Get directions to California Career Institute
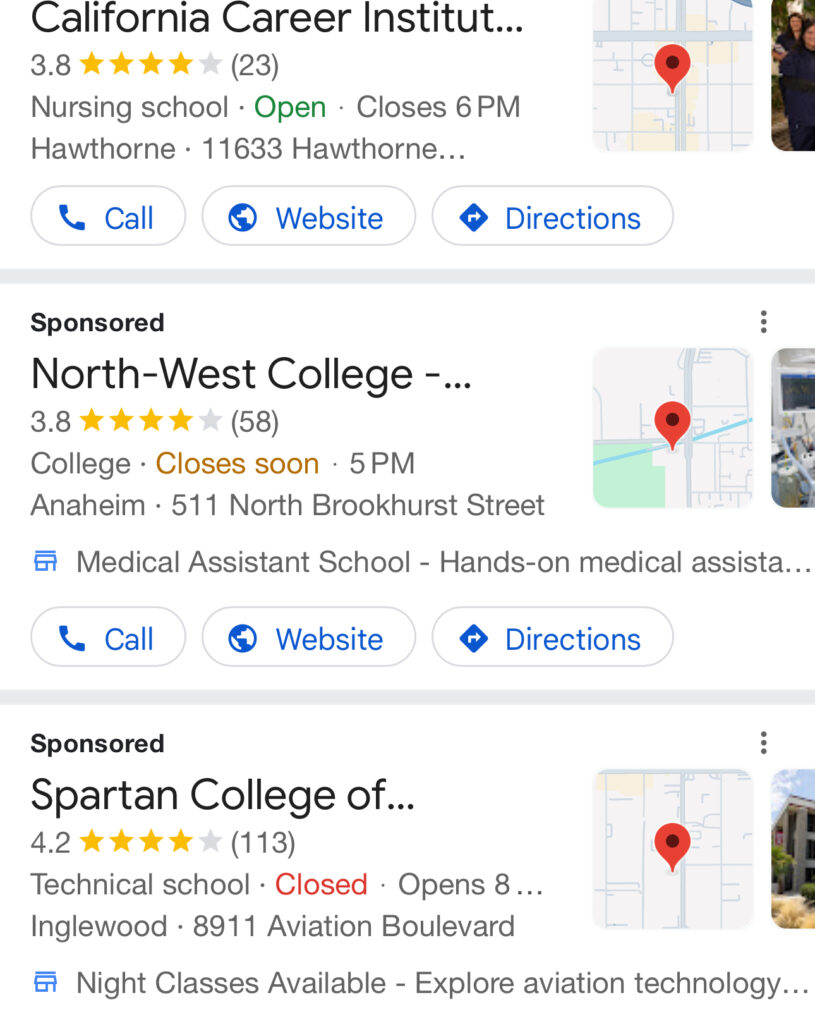 coord(552,217)
